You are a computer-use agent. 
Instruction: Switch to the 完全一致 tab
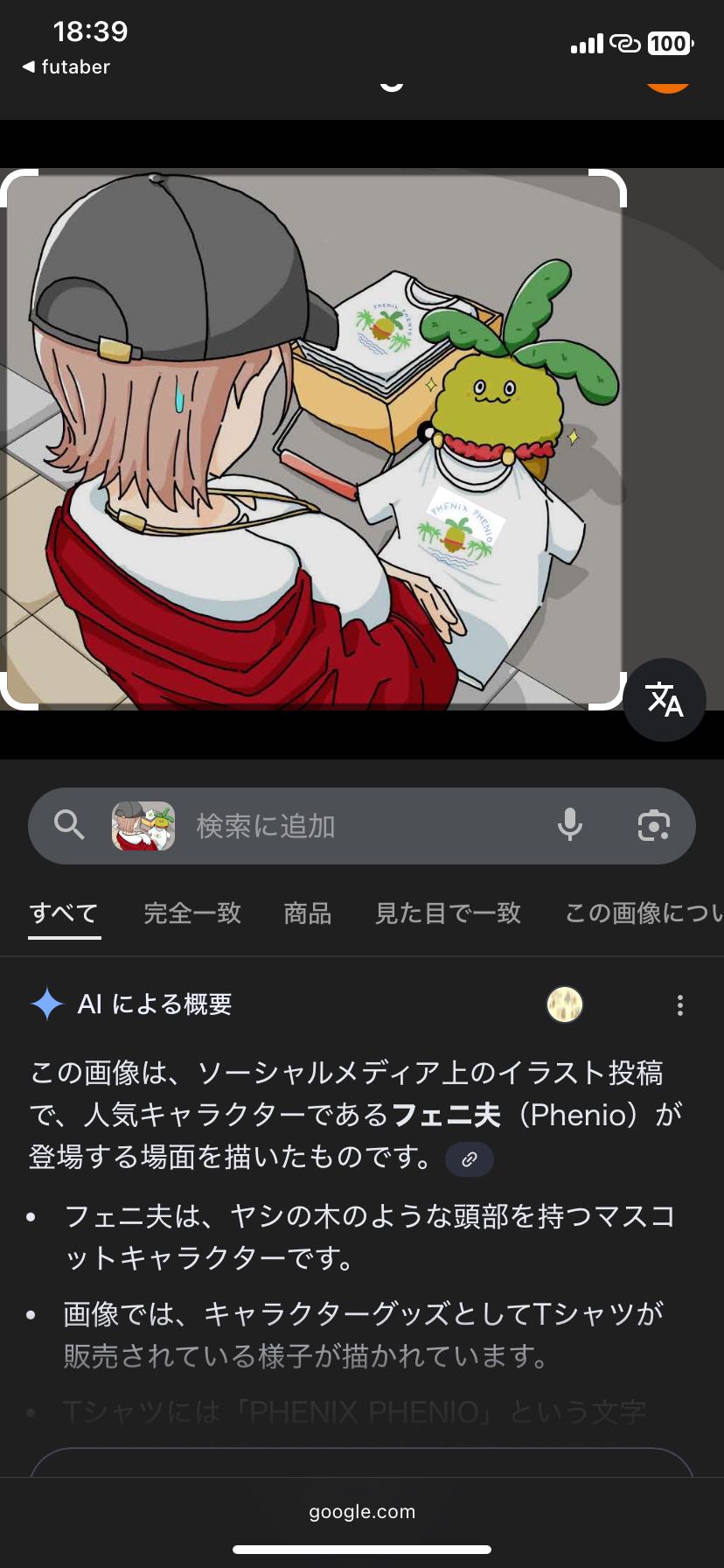click(x=192, y=913)
